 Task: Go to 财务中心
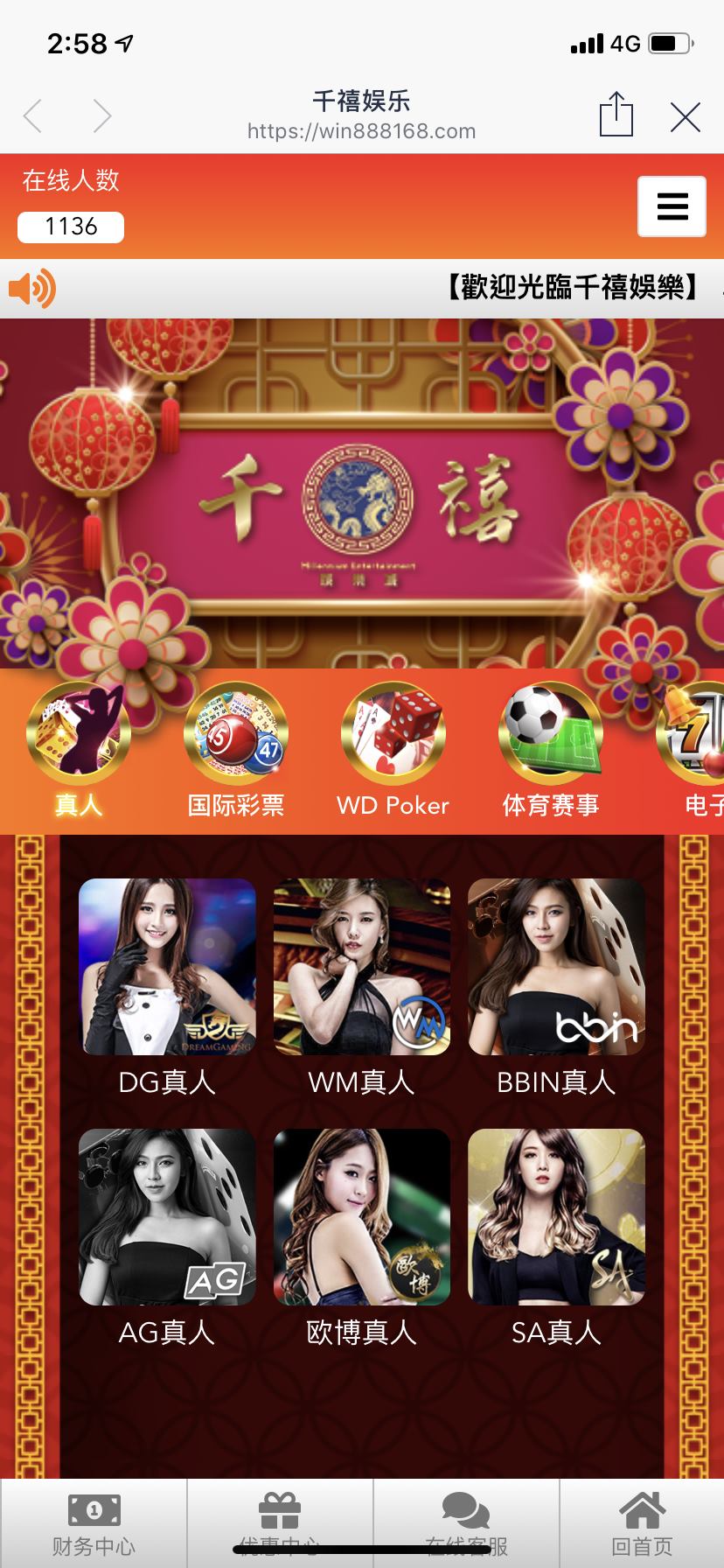tap(94, 1522)
